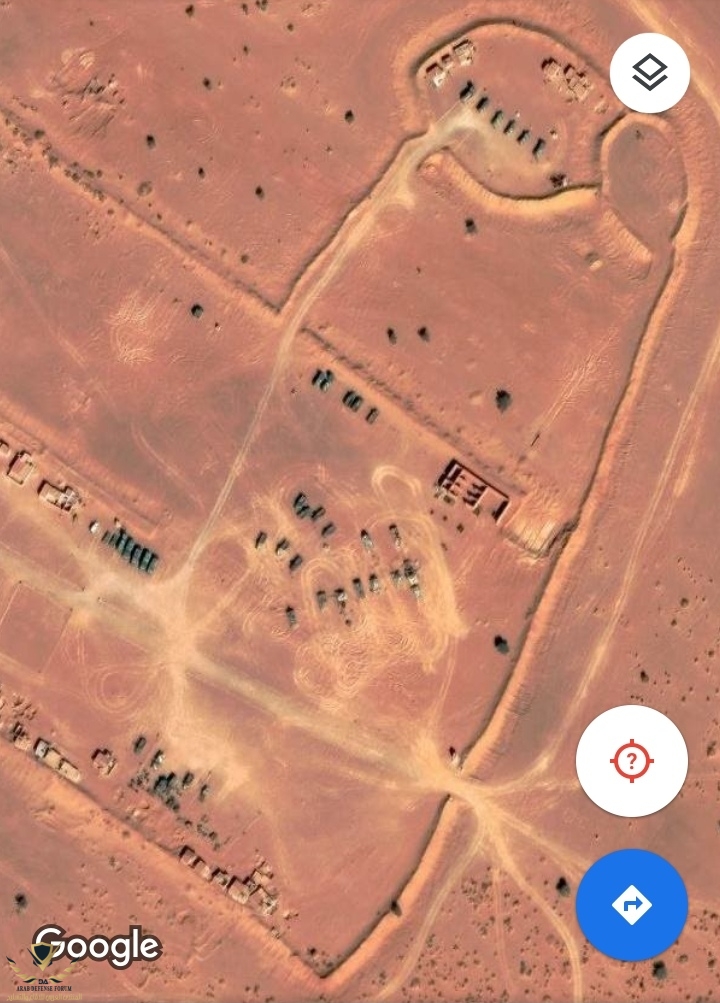Viewport: 720px width, 1003px height.
Task: Open directions with the blue arrow button
Action: (631, 904)
